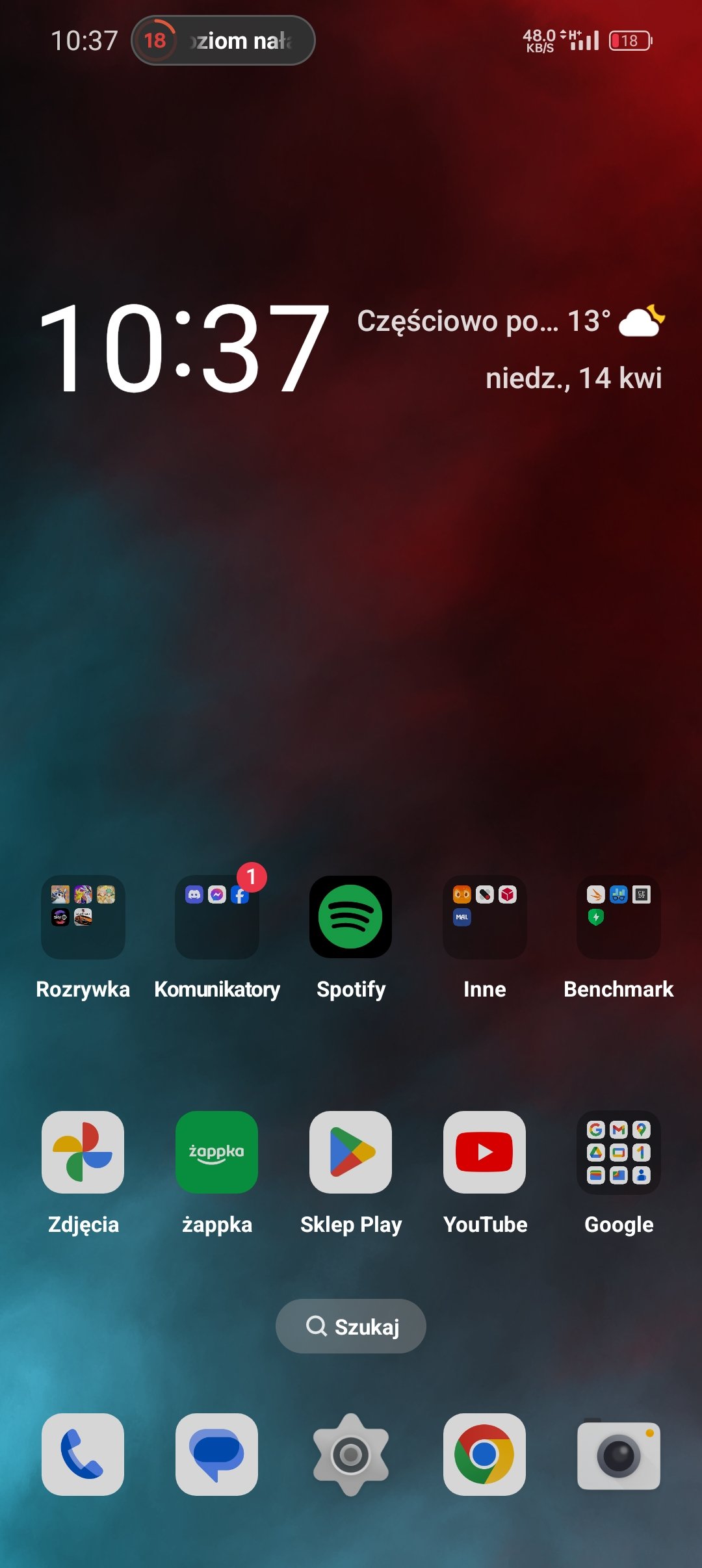Open Sklep Play
Image resolution: width=702 pixels, height=1568 pixels.
[x=351, y=1153]
